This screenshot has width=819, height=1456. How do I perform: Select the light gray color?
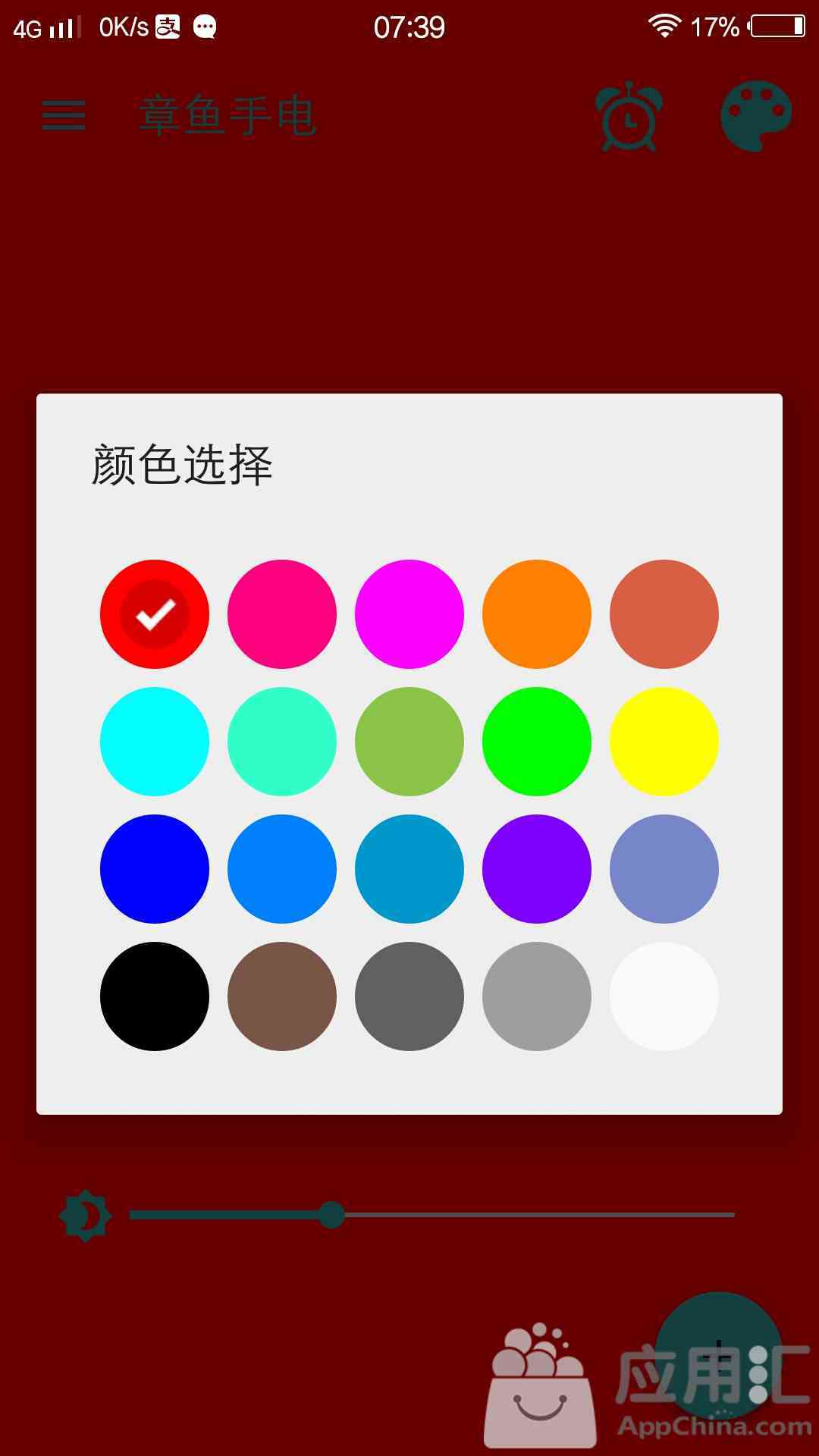(537, 996)
